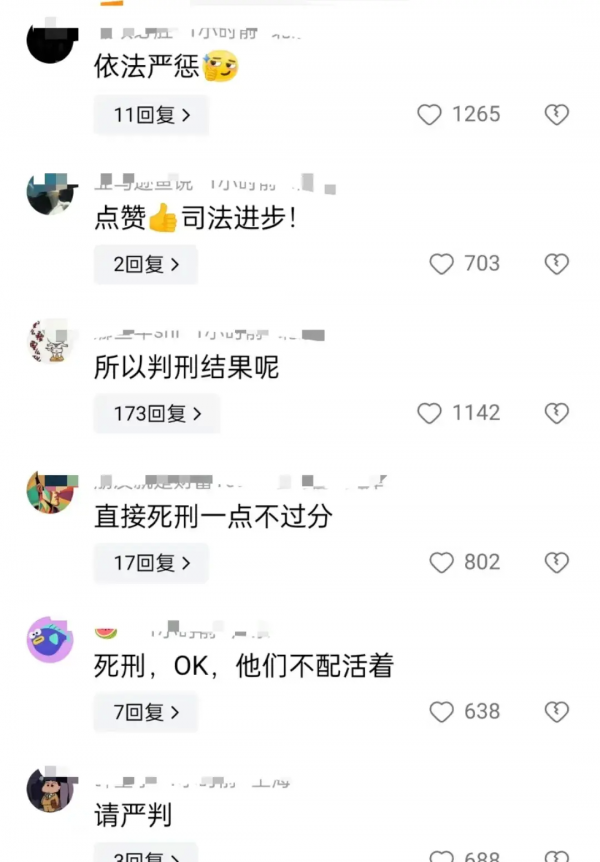Like the 点赞司法进步 comment
The image size is (600, 862).
441,264
